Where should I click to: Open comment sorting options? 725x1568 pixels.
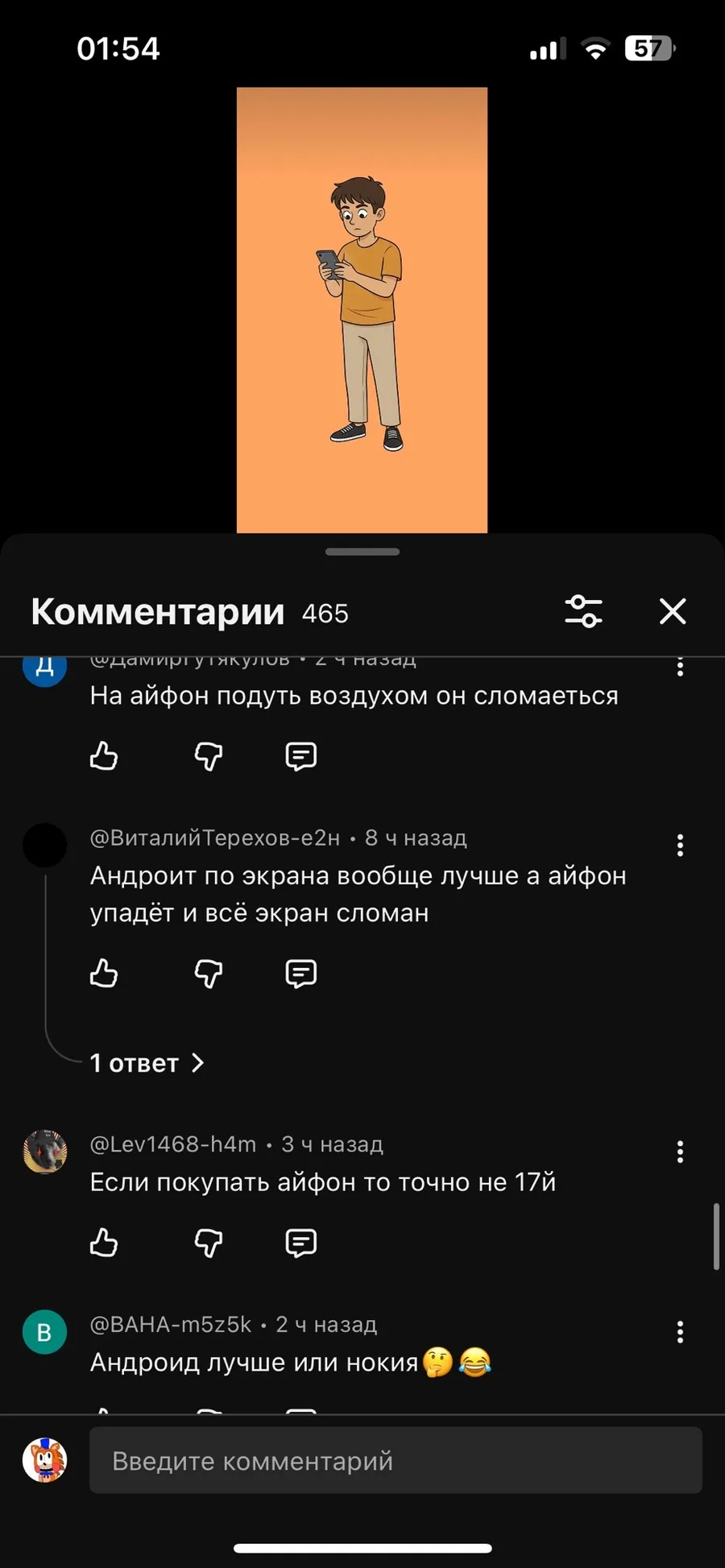(583, 611)
